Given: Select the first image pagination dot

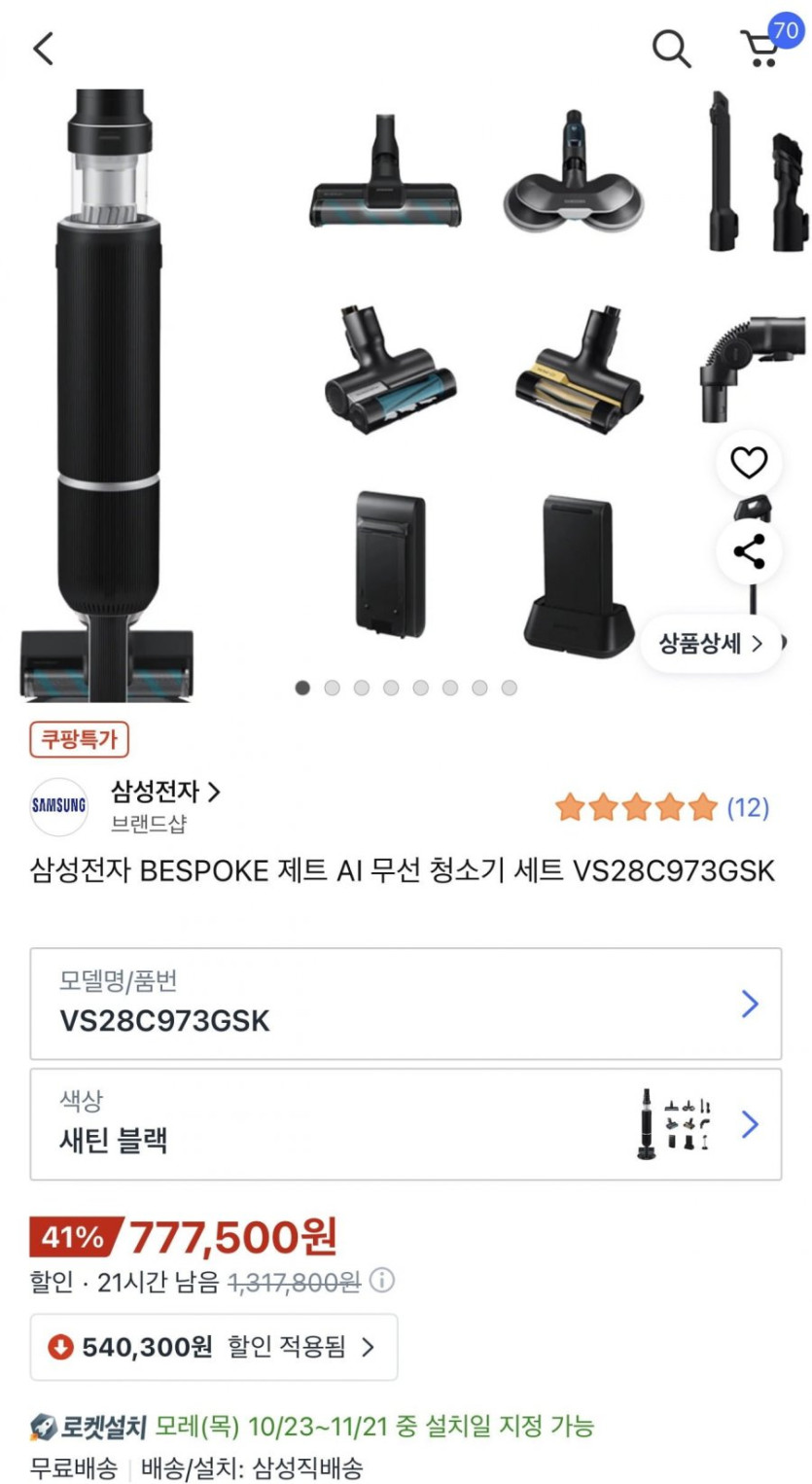Looking at the screenshot, I should pos(301,688).
